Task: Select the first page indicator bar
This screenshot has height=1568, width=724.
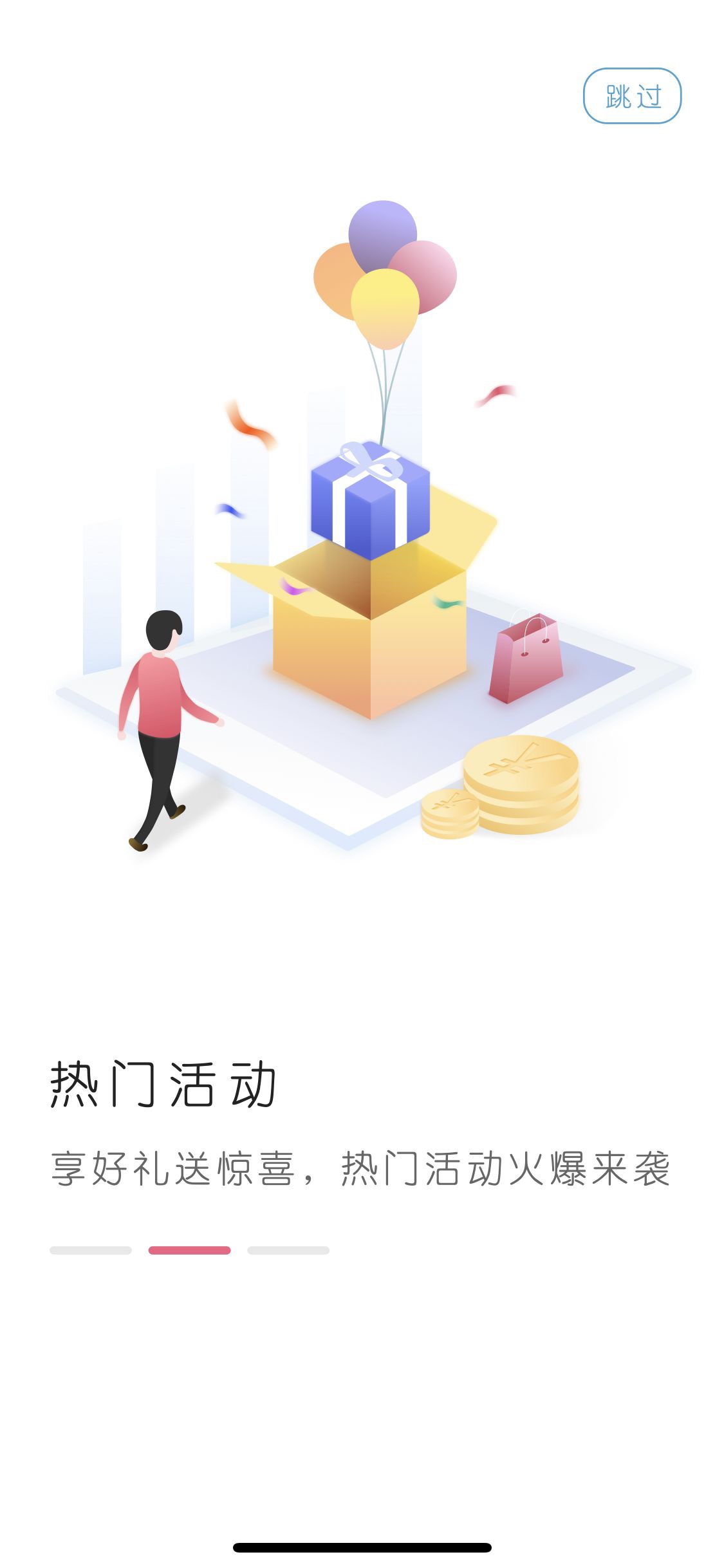Action: click(91, 1250)
